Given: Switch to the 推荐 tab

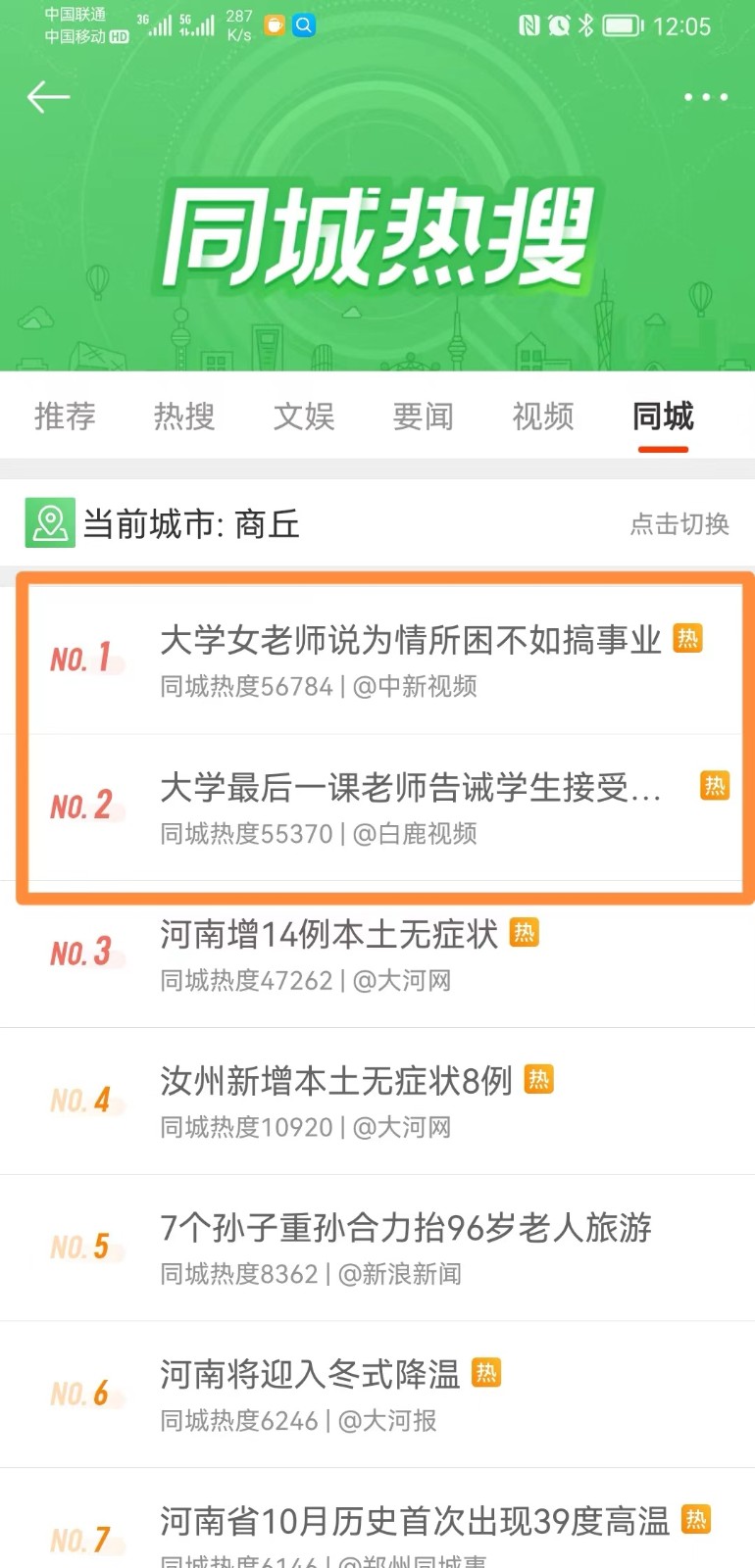Looking at the screenshot, I should point(65,416).
